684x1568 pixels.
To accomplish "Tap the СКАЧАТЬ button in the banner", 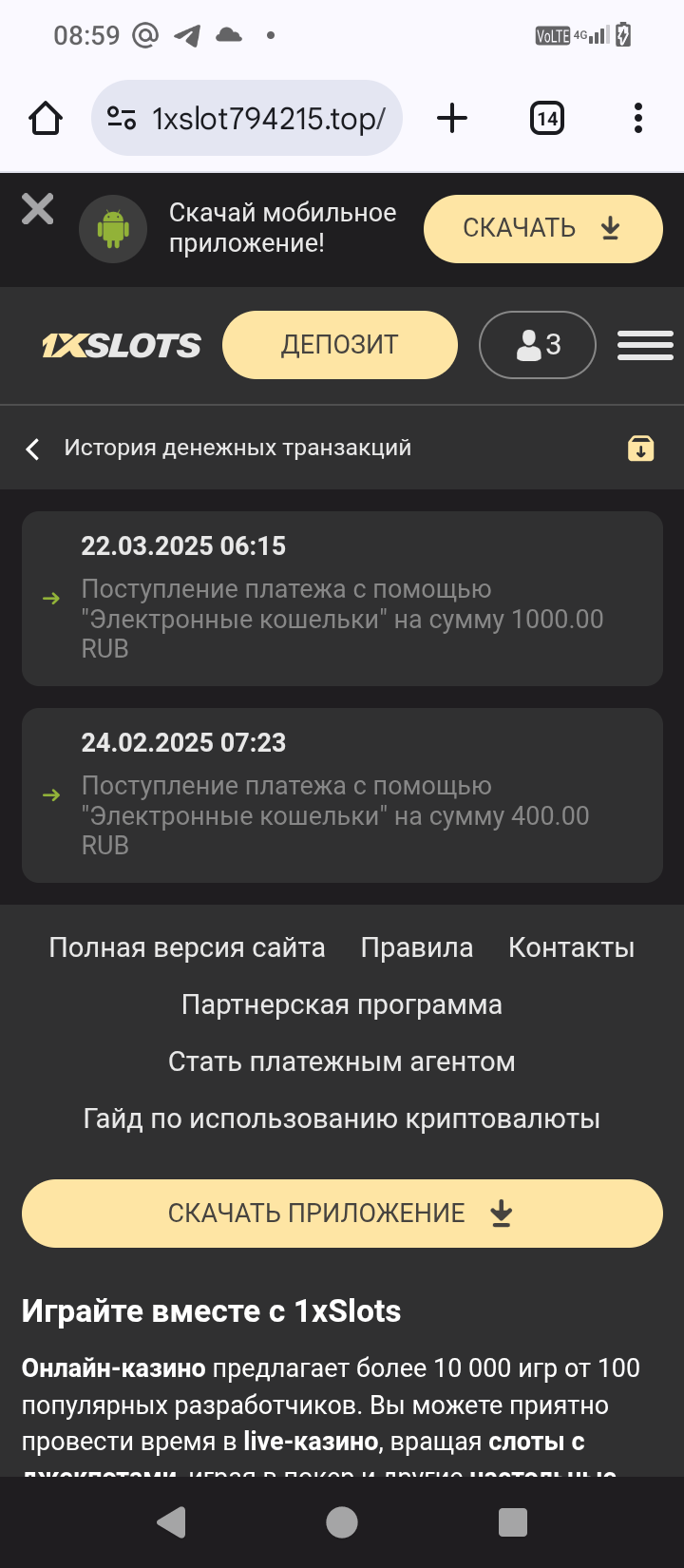I will point(542,229).
